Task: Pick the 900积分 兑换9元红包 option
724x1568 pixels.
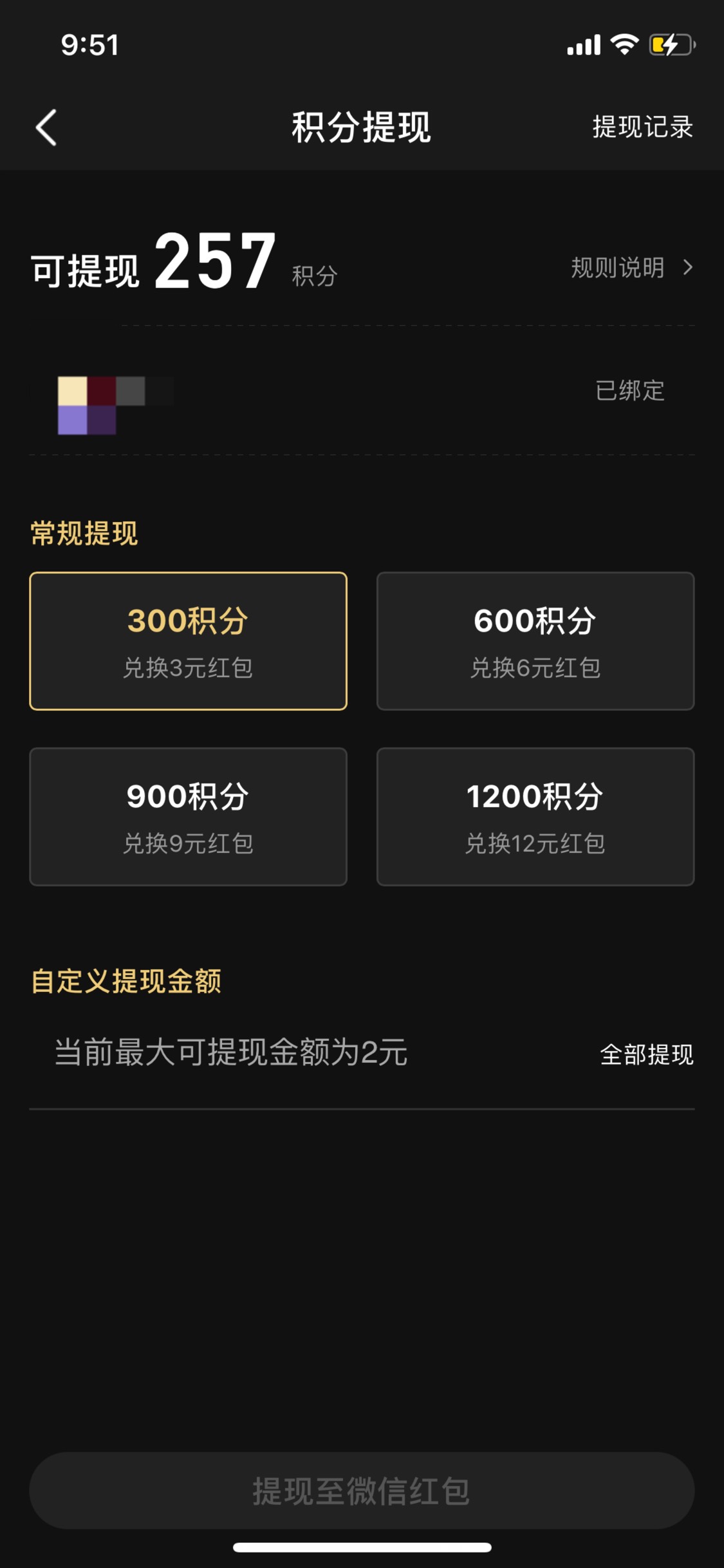Action: 188,816
